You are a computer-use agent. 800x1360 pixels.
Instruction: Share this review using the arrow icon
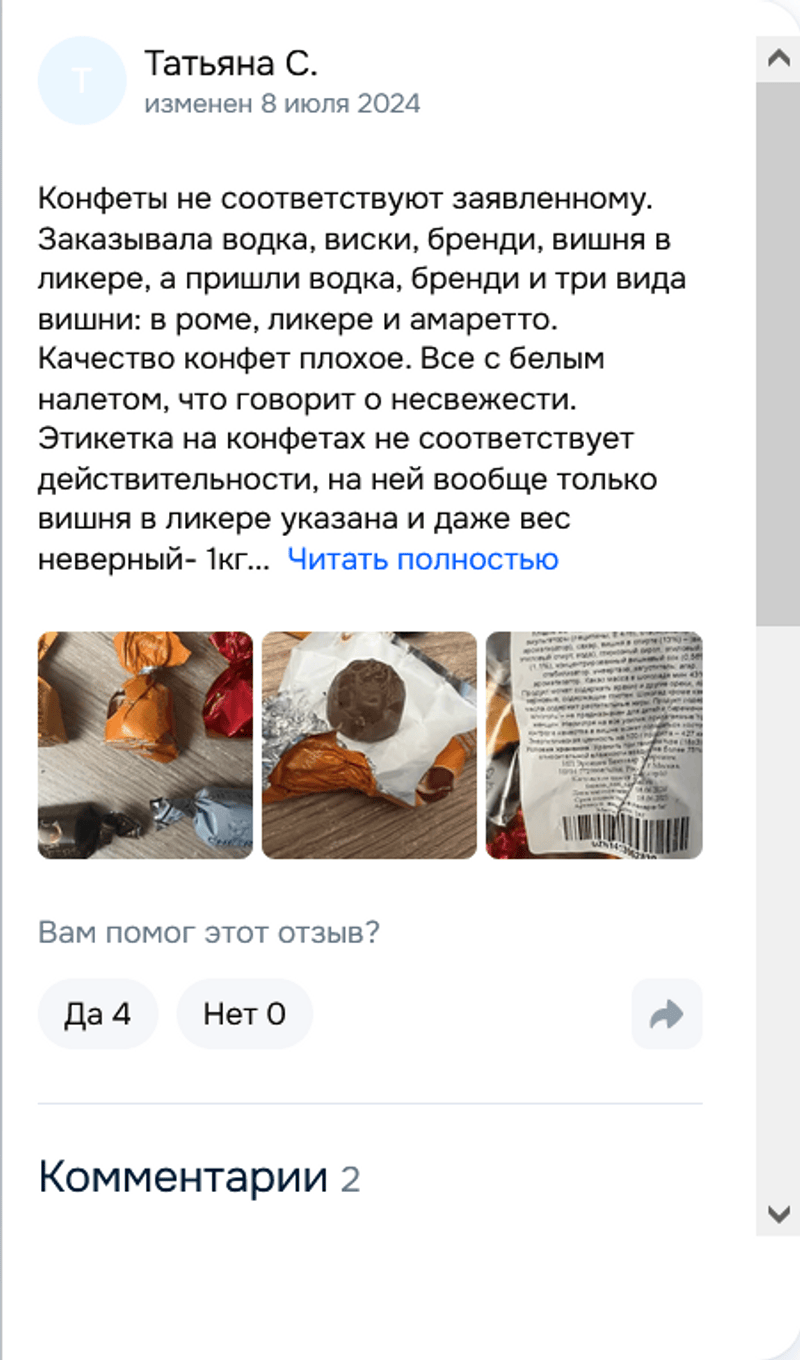point(666,1015)
